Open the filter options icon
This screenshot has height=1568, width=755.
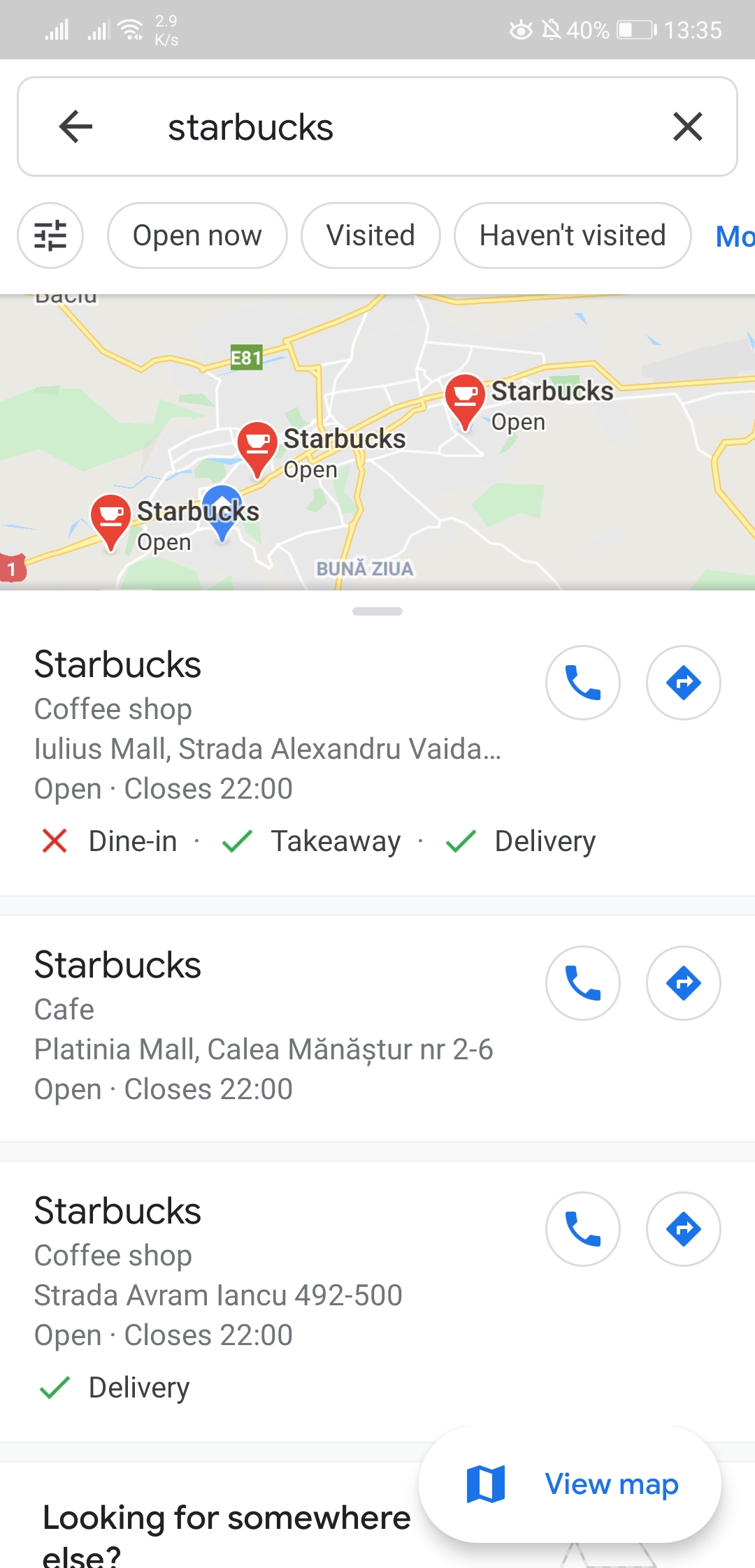(x=50, y=235)
